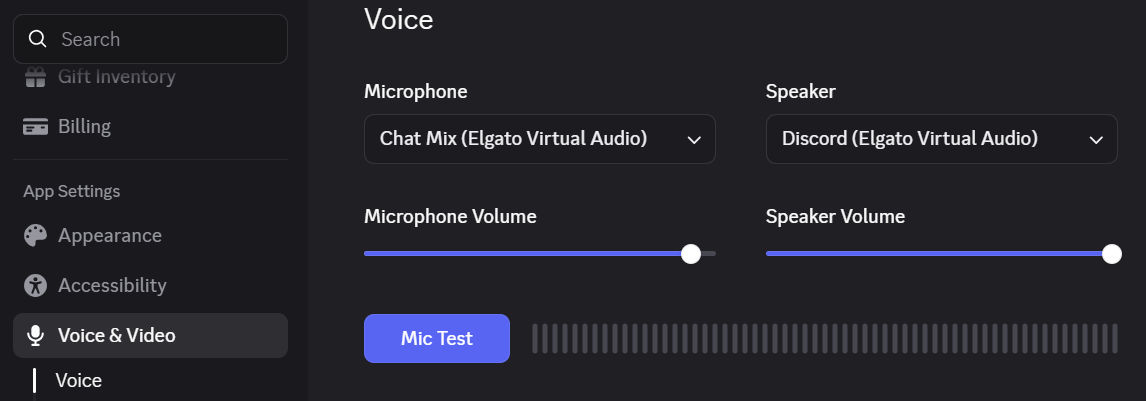
Task: Expand the Speaker device dropdown
Action: 941,139
